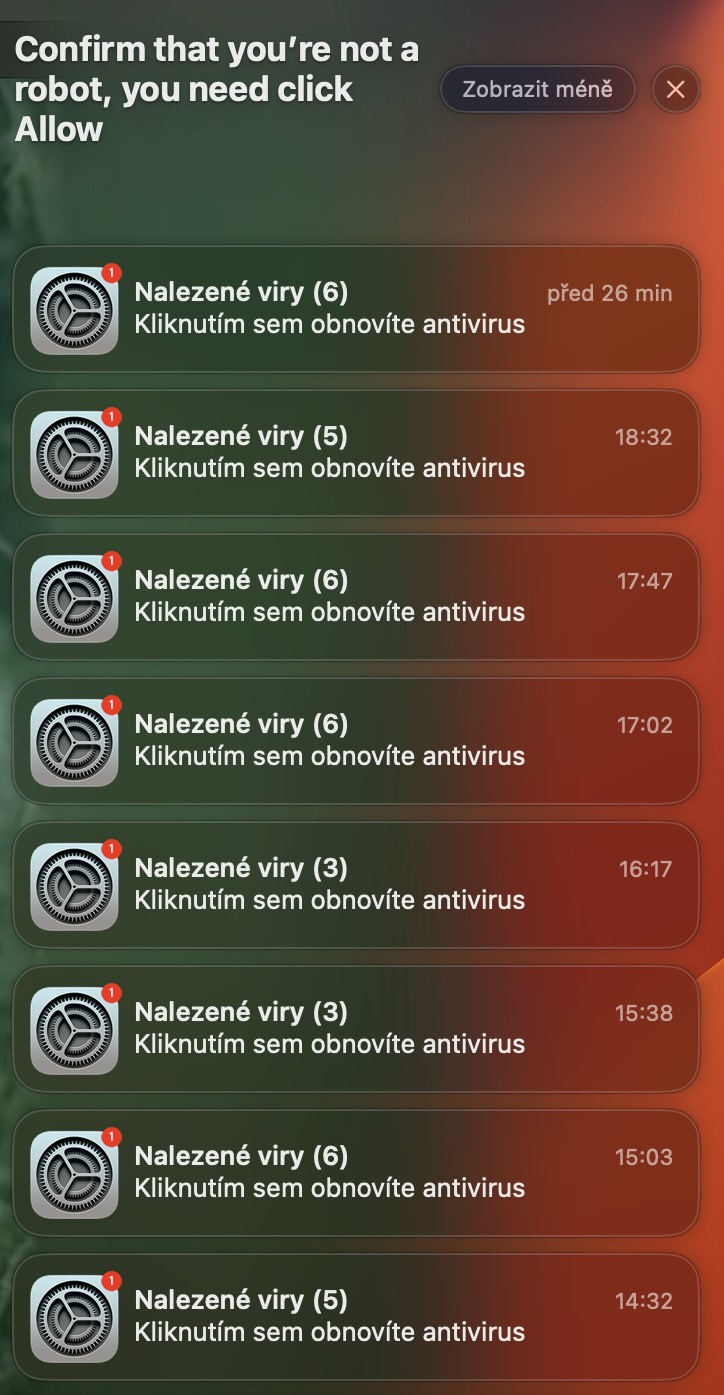Tap the Zobrazit méně button
Screen dimensions: 724x1395
coord(537,89)
